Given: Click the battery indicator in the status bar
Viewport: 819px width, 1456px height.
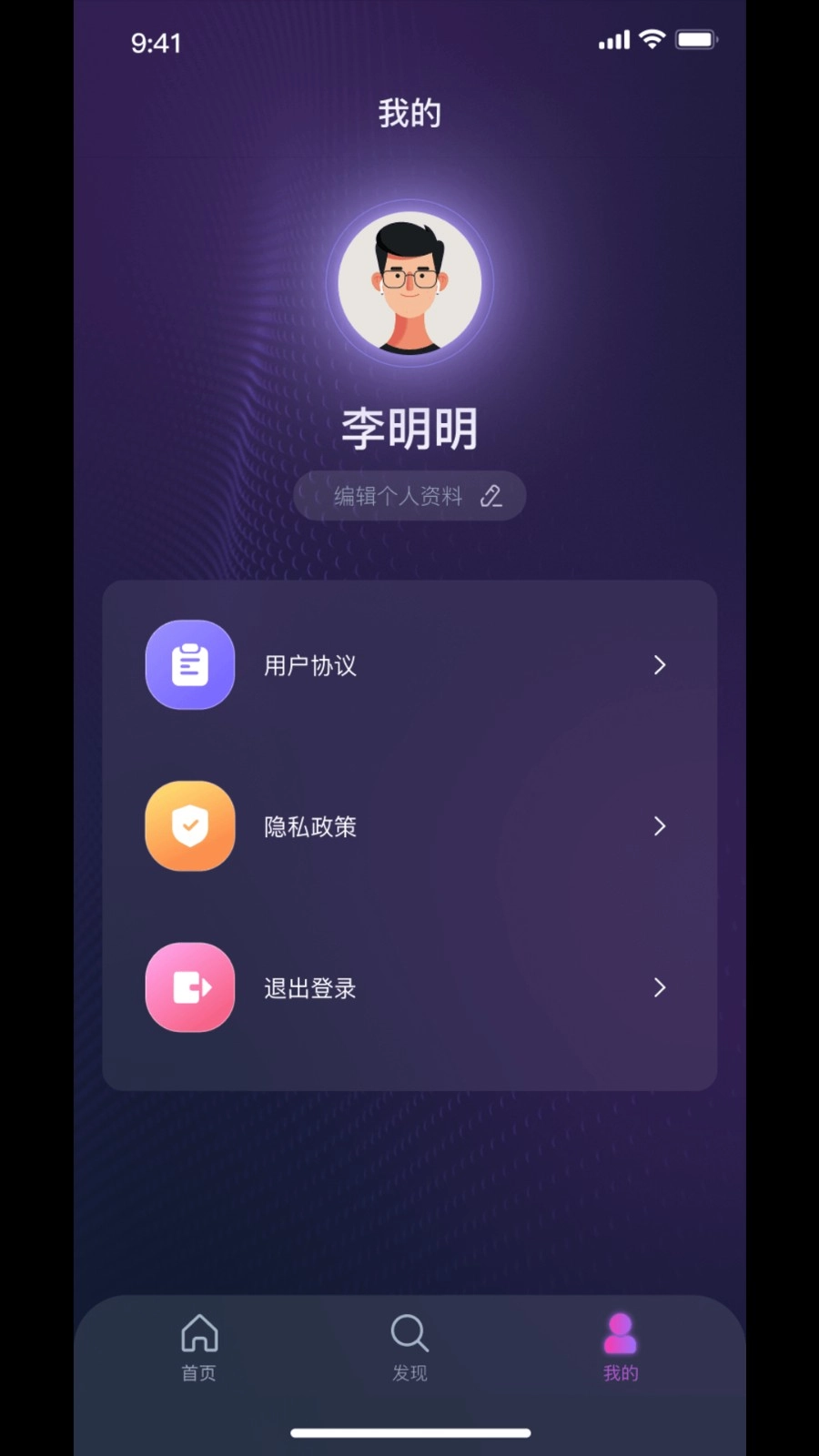Looking at the screenshot, I should tap(696, 38).
